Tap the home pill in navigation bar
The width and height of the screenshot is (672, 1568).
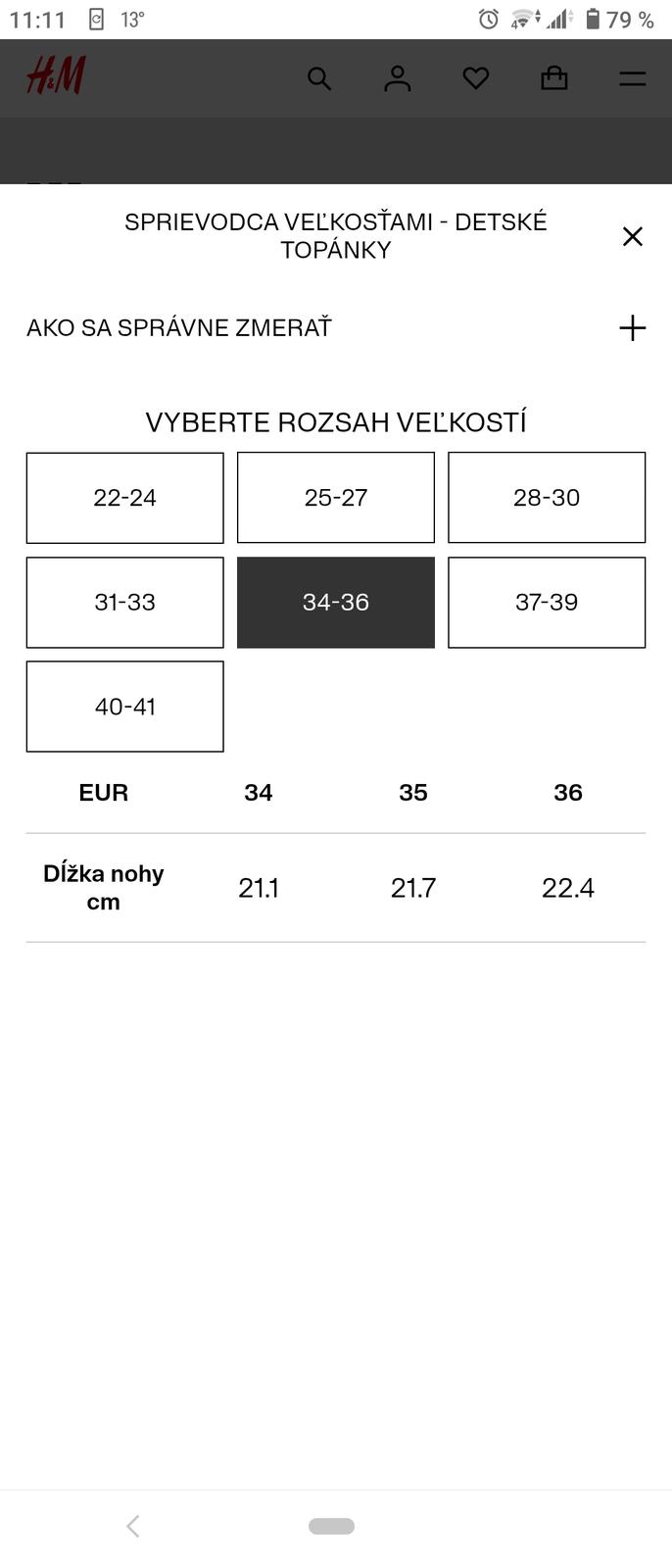(331, 1526)
